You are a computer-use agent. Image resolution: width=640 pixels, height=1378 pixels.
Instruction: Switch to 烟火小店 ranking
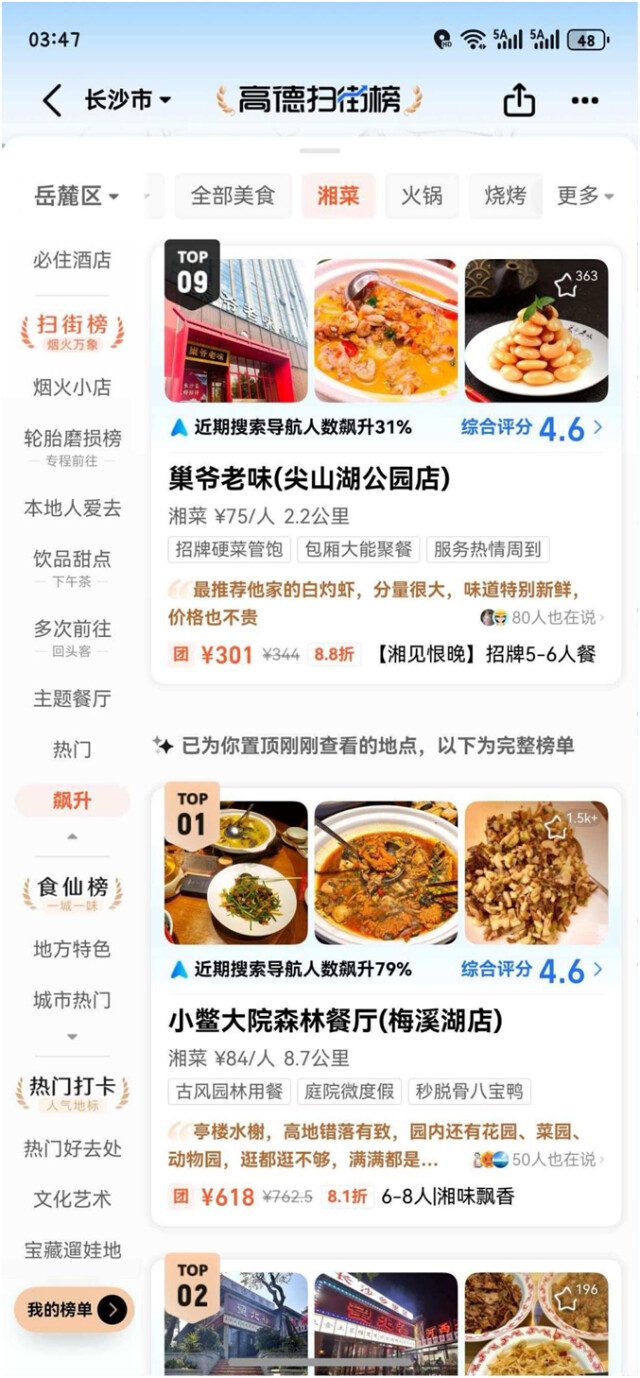(x=72, y=387)
